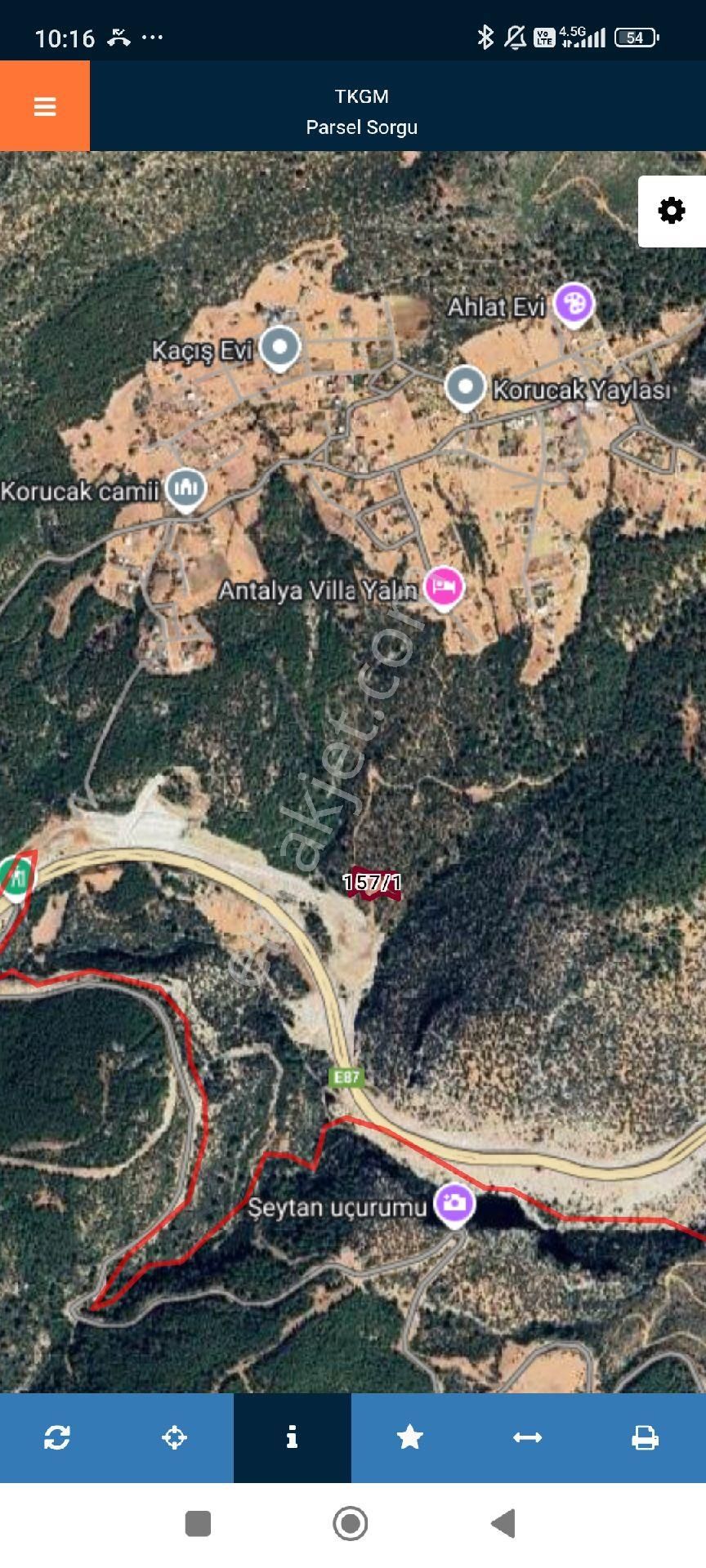Viewport: 706px width, 1568px height.
Task: Tap the Kaçış Evi map pin
Action: coord(279,345)
